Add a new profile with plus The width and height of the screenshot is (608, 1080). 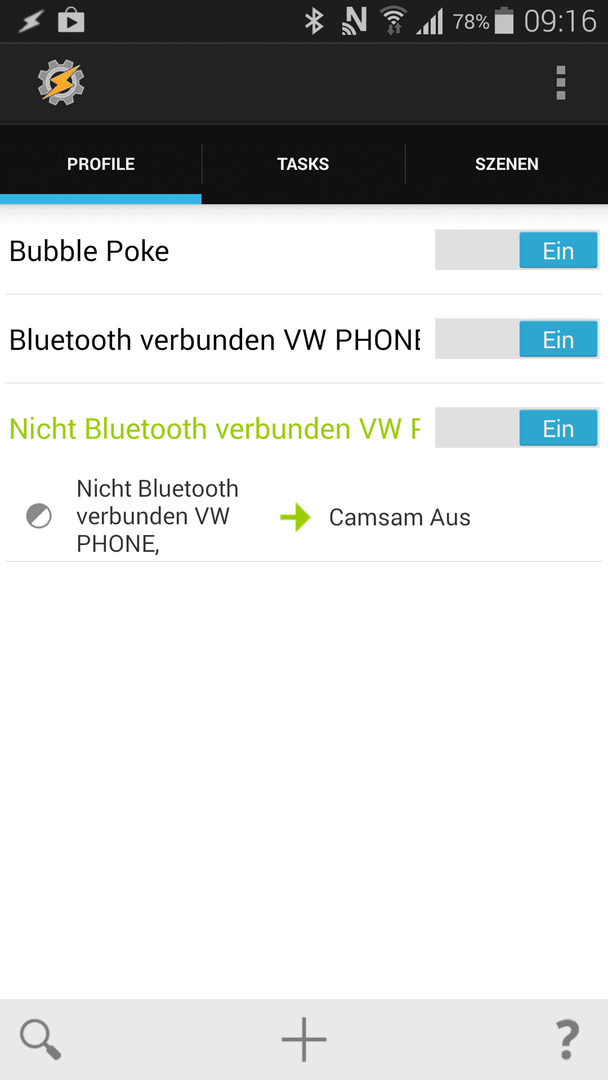[304, 1039]
